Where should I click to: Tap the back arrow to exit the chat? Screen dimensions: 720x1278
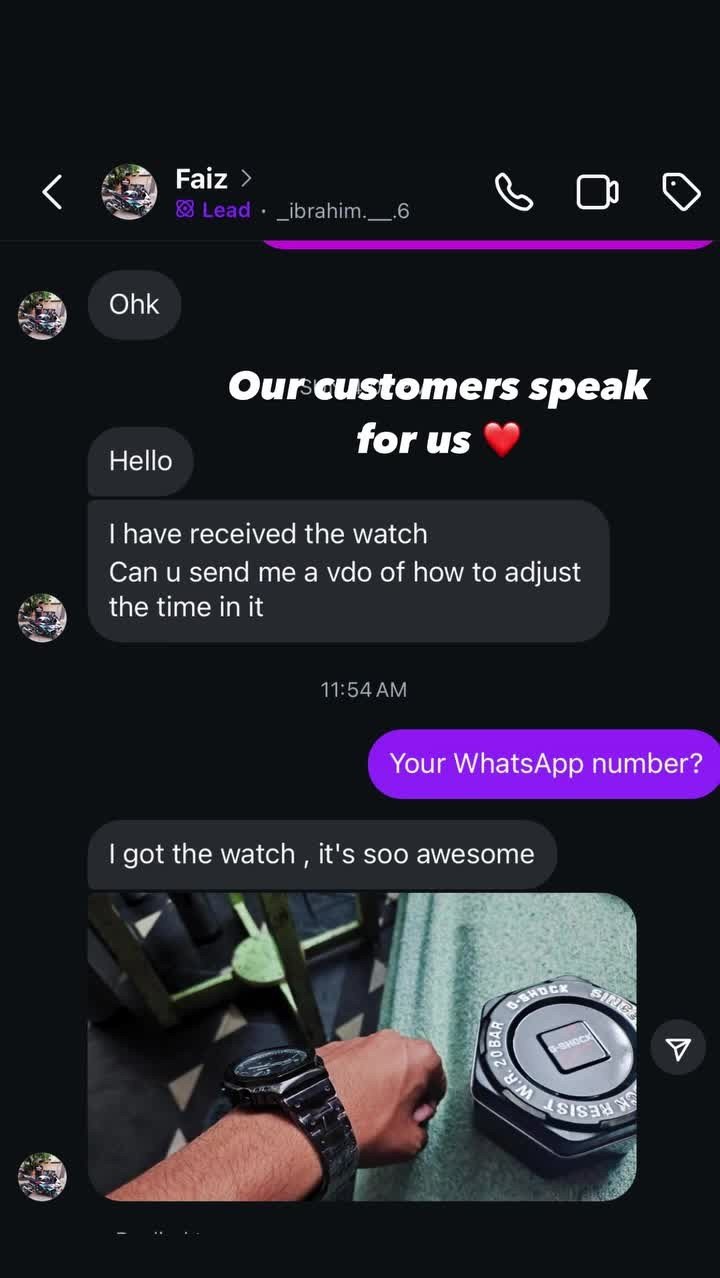point(52,191)
